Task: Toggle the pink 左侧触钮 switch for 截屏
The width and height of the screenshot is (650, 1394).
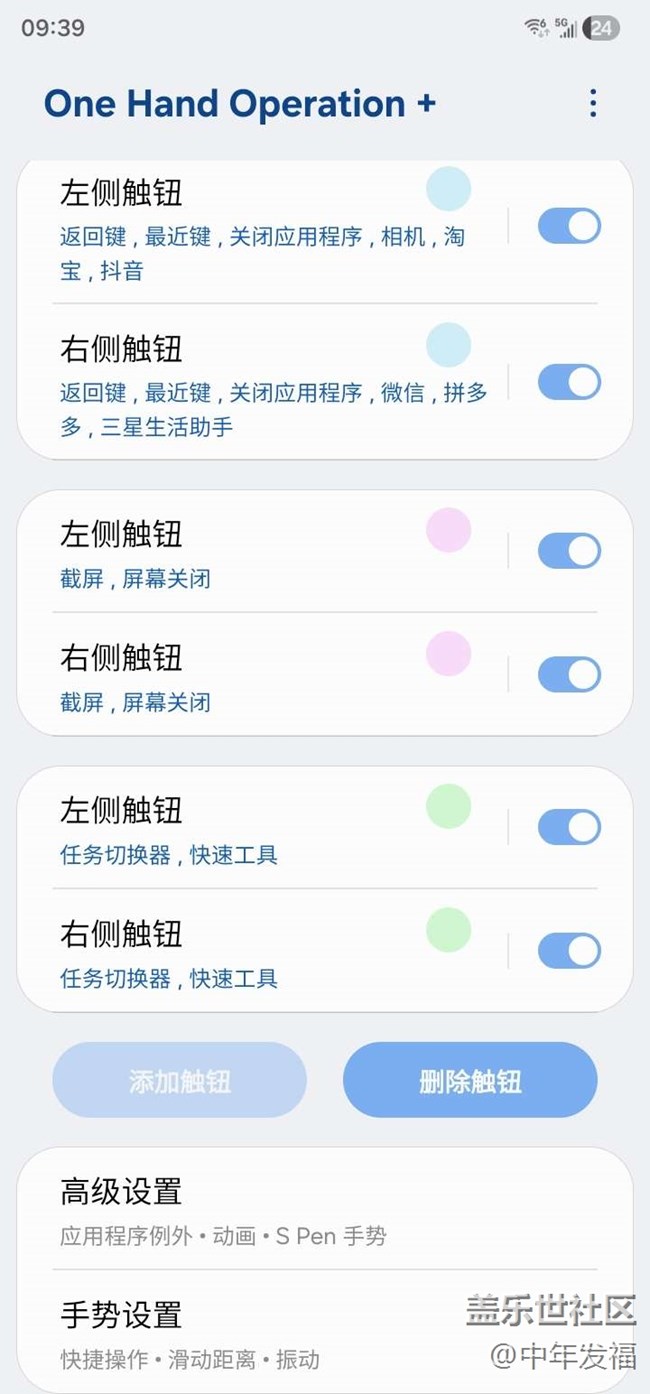Action: coord(569,551)
